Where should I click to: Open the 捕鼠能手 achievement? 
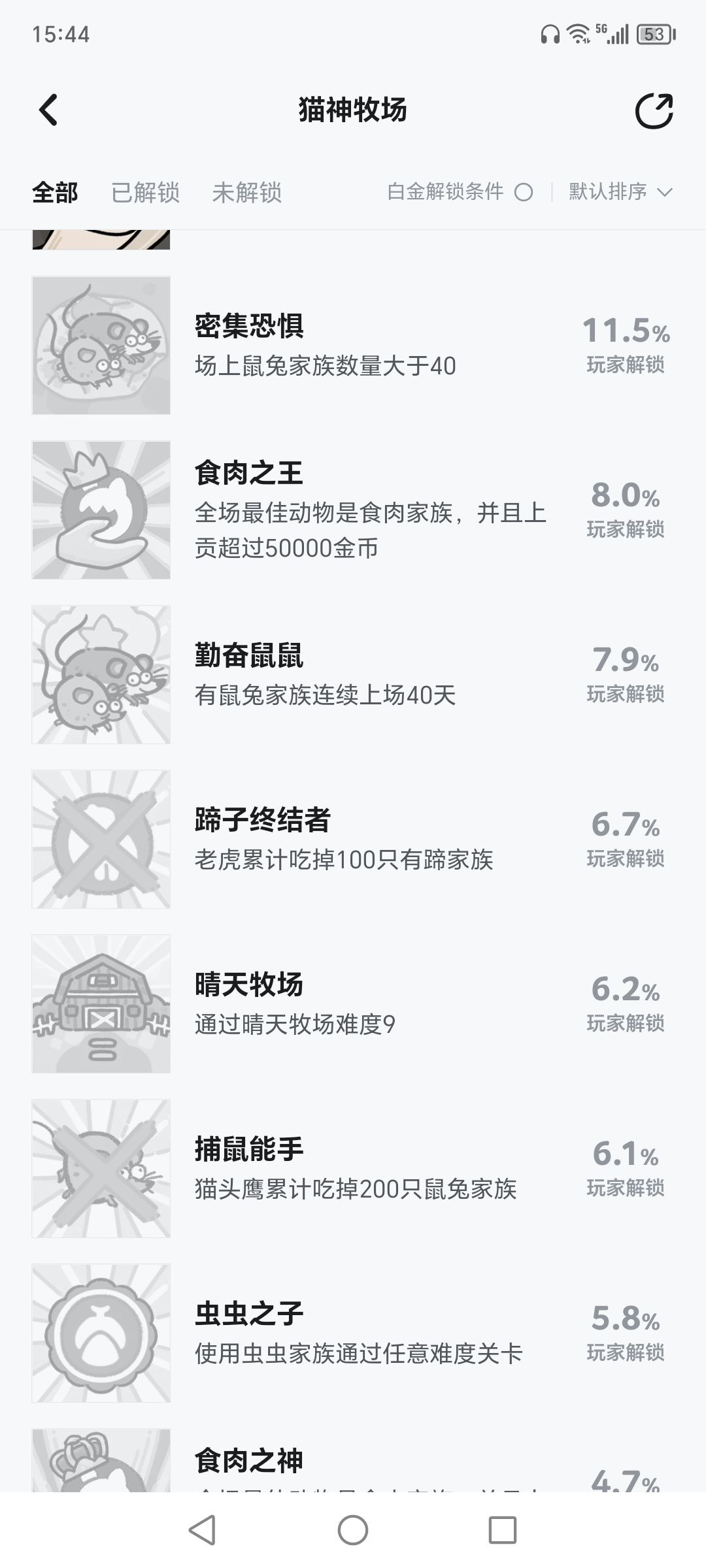point(353,1168)
